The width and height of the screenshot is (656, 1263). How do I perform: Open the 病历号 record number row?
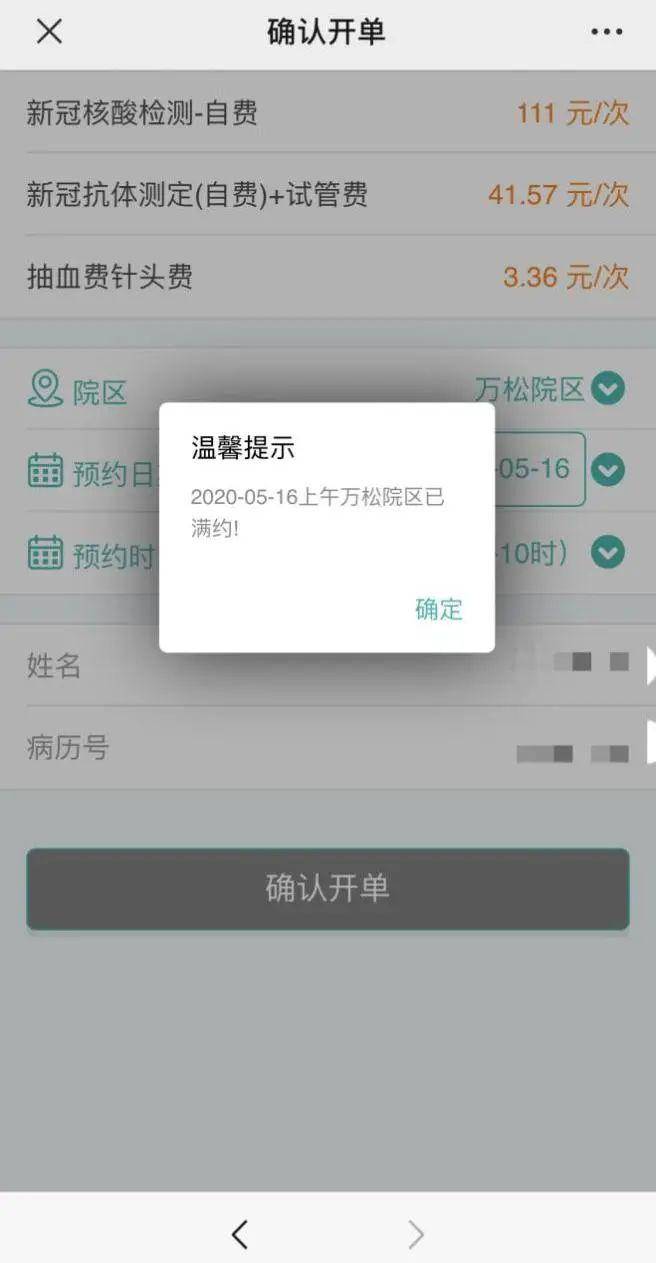click(x=327, y=748)
